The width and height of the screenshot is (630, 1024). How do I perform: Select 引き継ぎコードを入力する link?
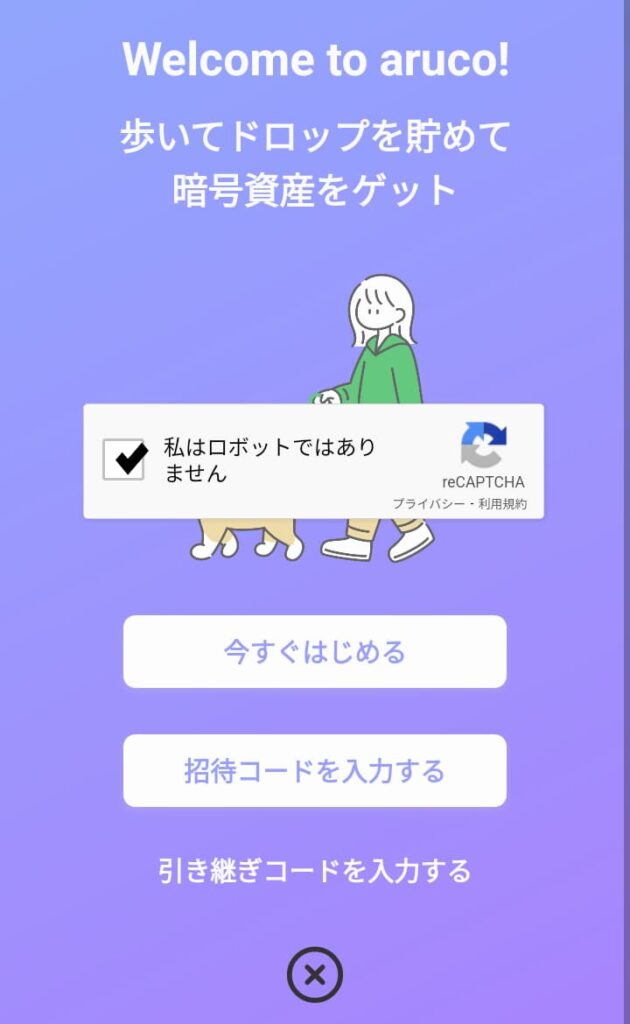(x=314, y=871)
